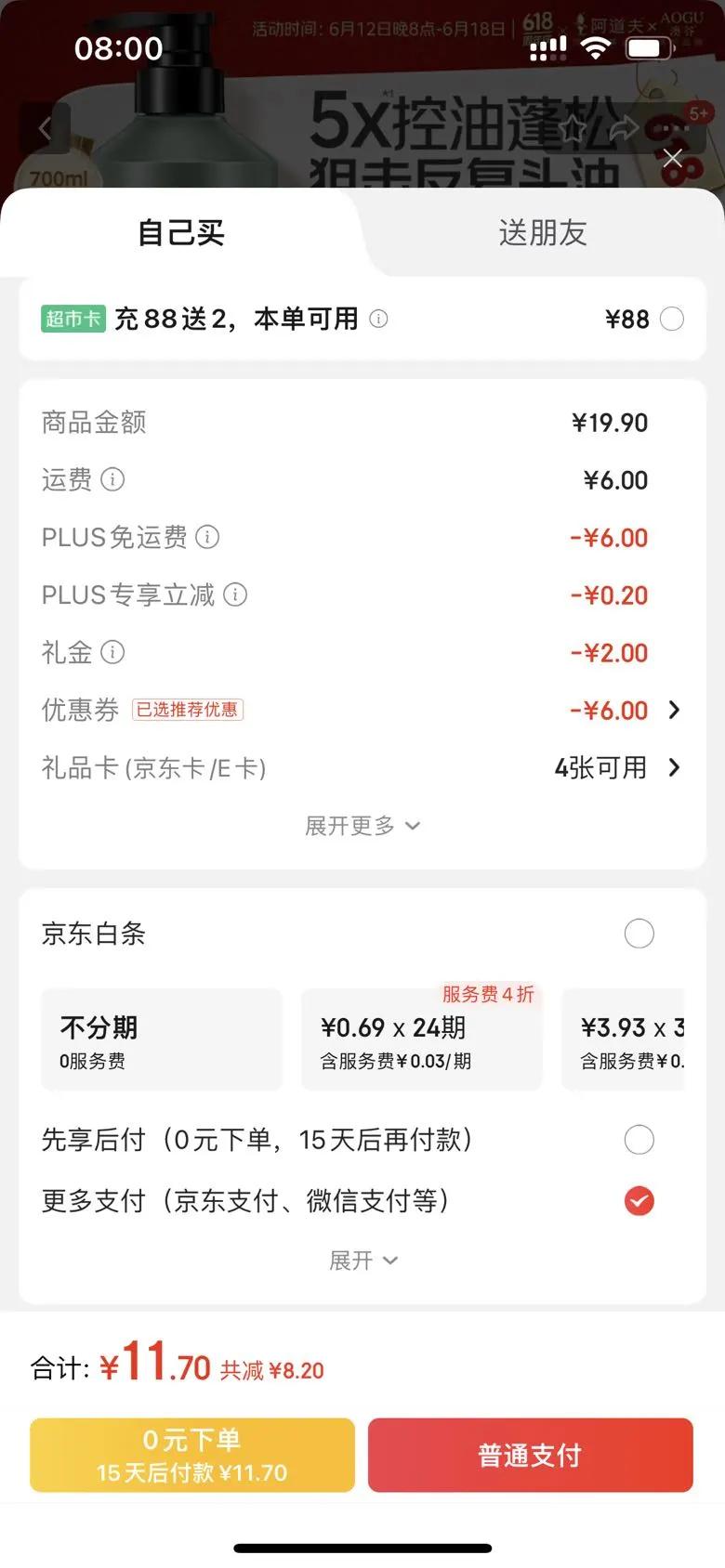This screenshot has width=725, height=1568.
Task: Show PLUS免运费 info details
Action: (x=208, y=537)
